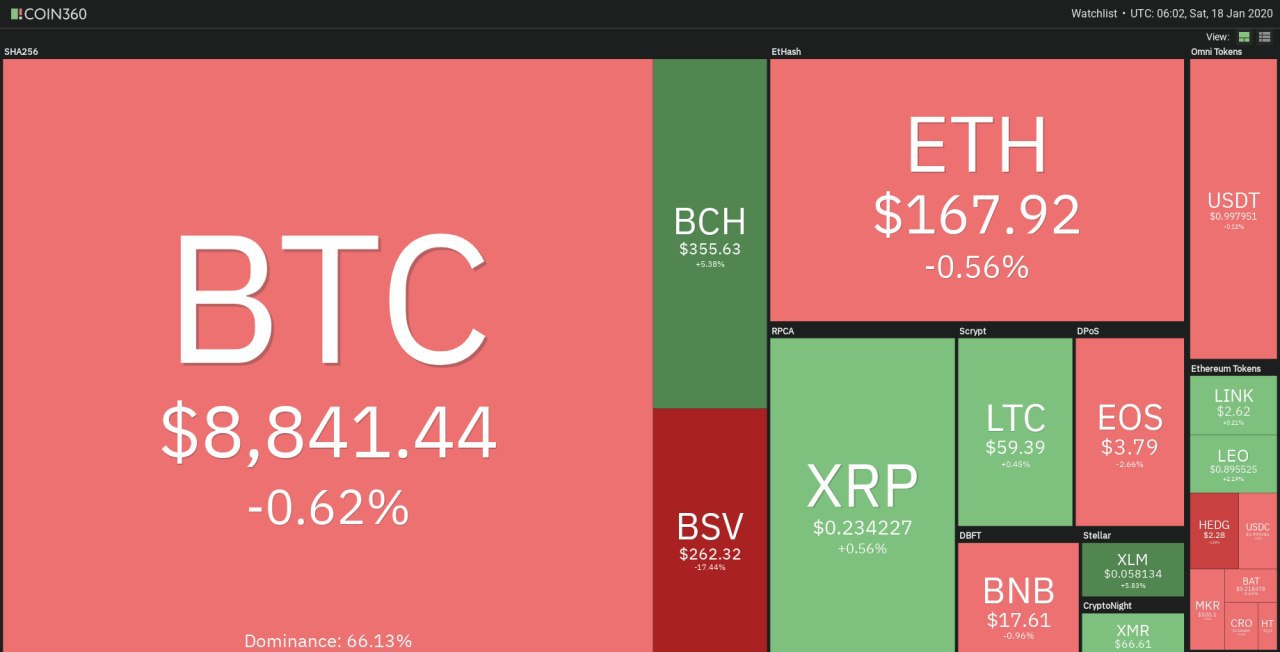This screenshot has height=652, width=1280.
Task: View the MKR tile
Action: pyautogui.click(x=1206, y=609)
